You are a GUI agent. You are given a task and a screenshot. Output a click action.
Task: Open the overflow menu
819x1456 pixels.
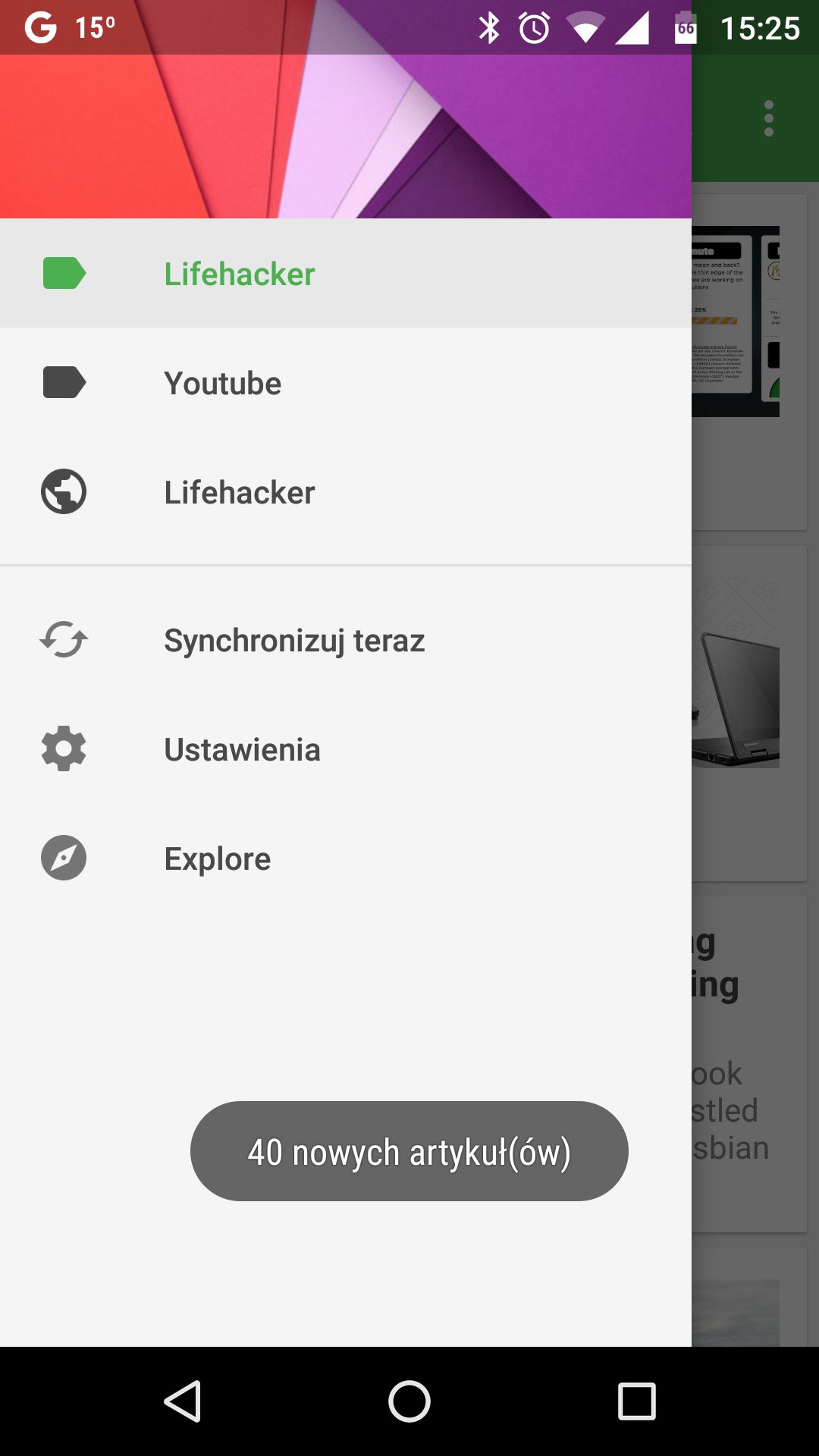tap(769, 118)
